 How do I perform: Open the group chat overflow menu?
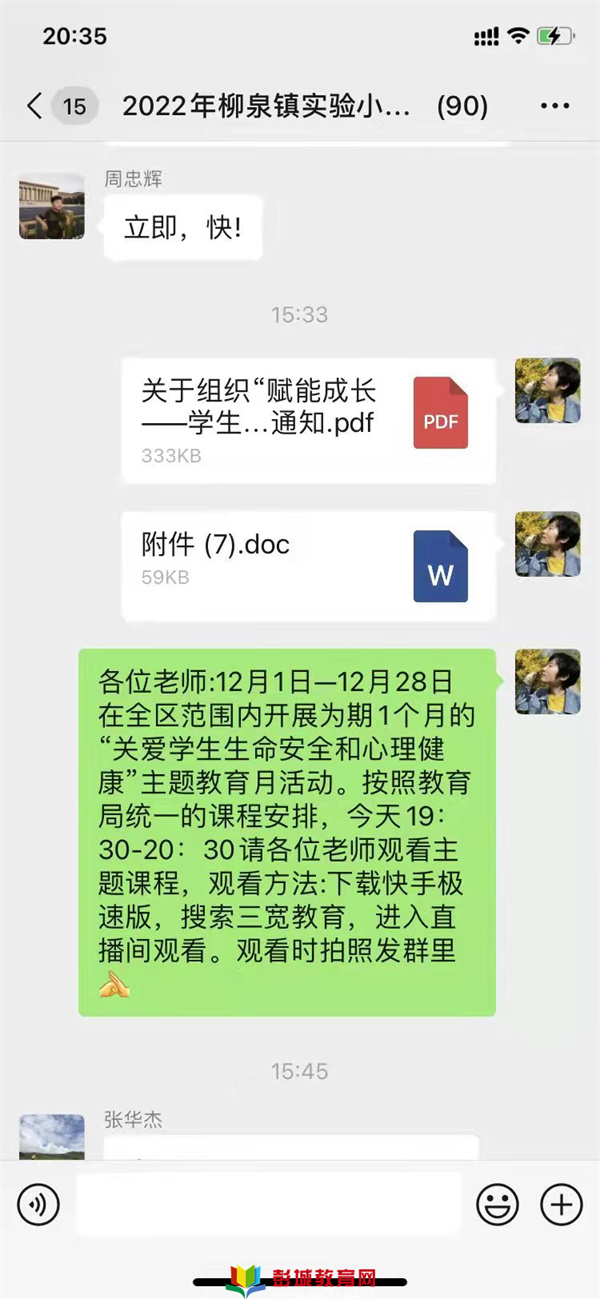554,107
